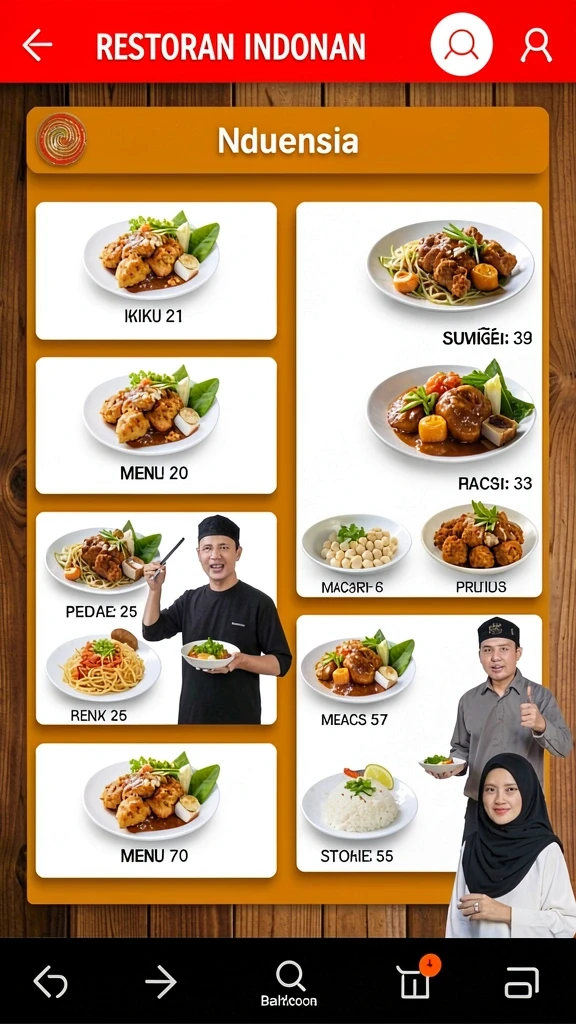This screenshot has width=576, height=1024.
Task: Go back using the top-left arrow
Action: tap(37, 45)
